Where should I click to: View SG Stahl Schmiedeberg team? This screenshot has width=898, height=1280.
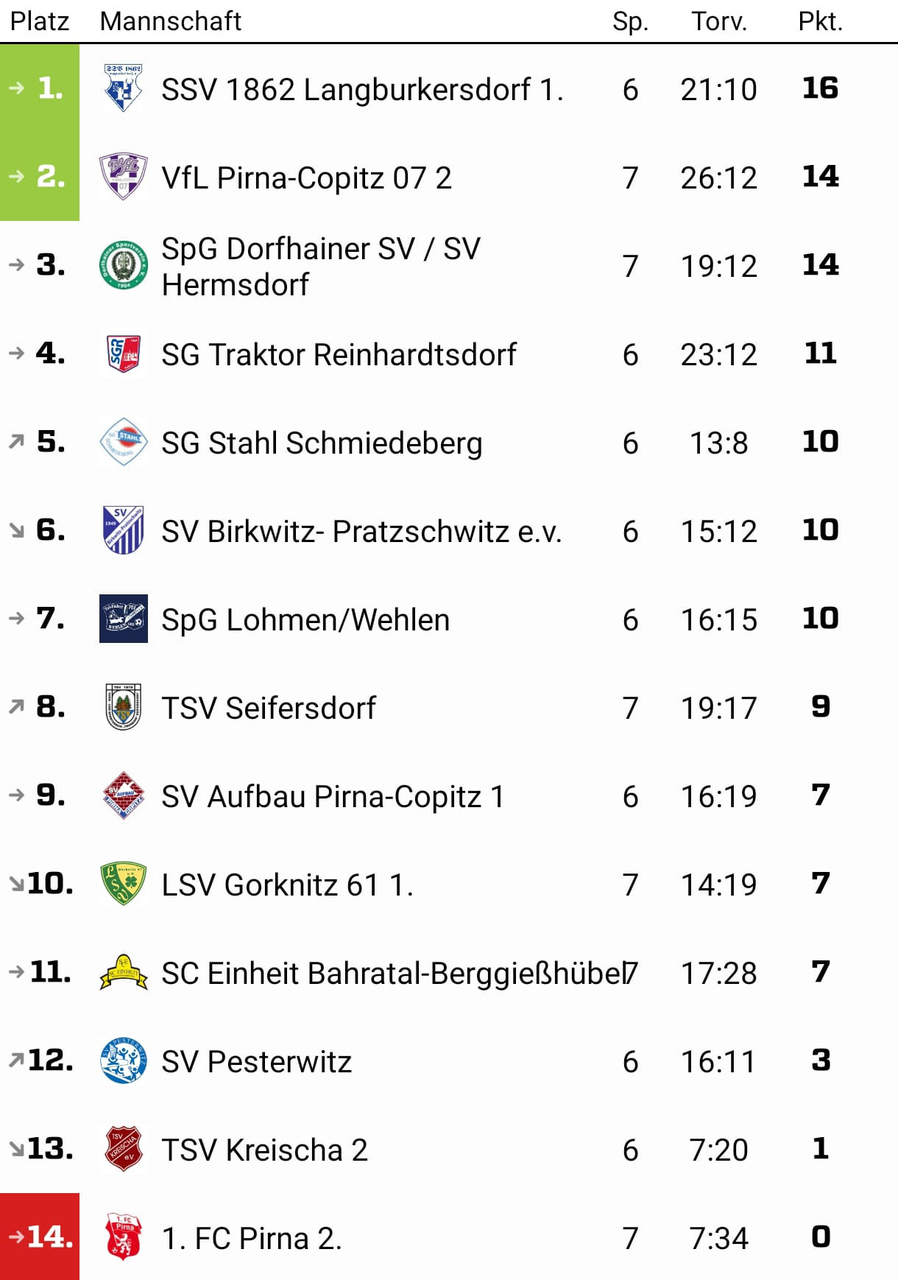coord(321,443)
